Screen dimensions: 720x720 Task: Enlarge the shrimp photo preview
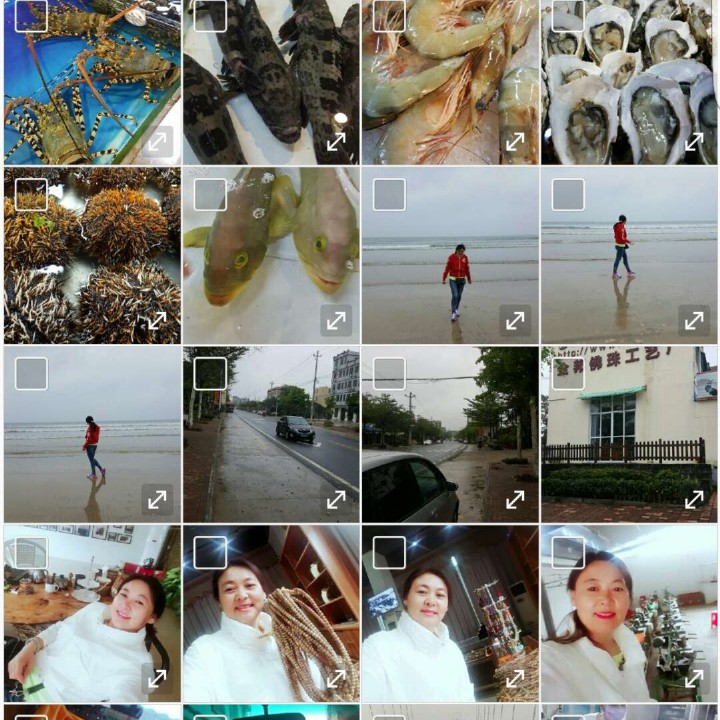[x=515, y=141]
